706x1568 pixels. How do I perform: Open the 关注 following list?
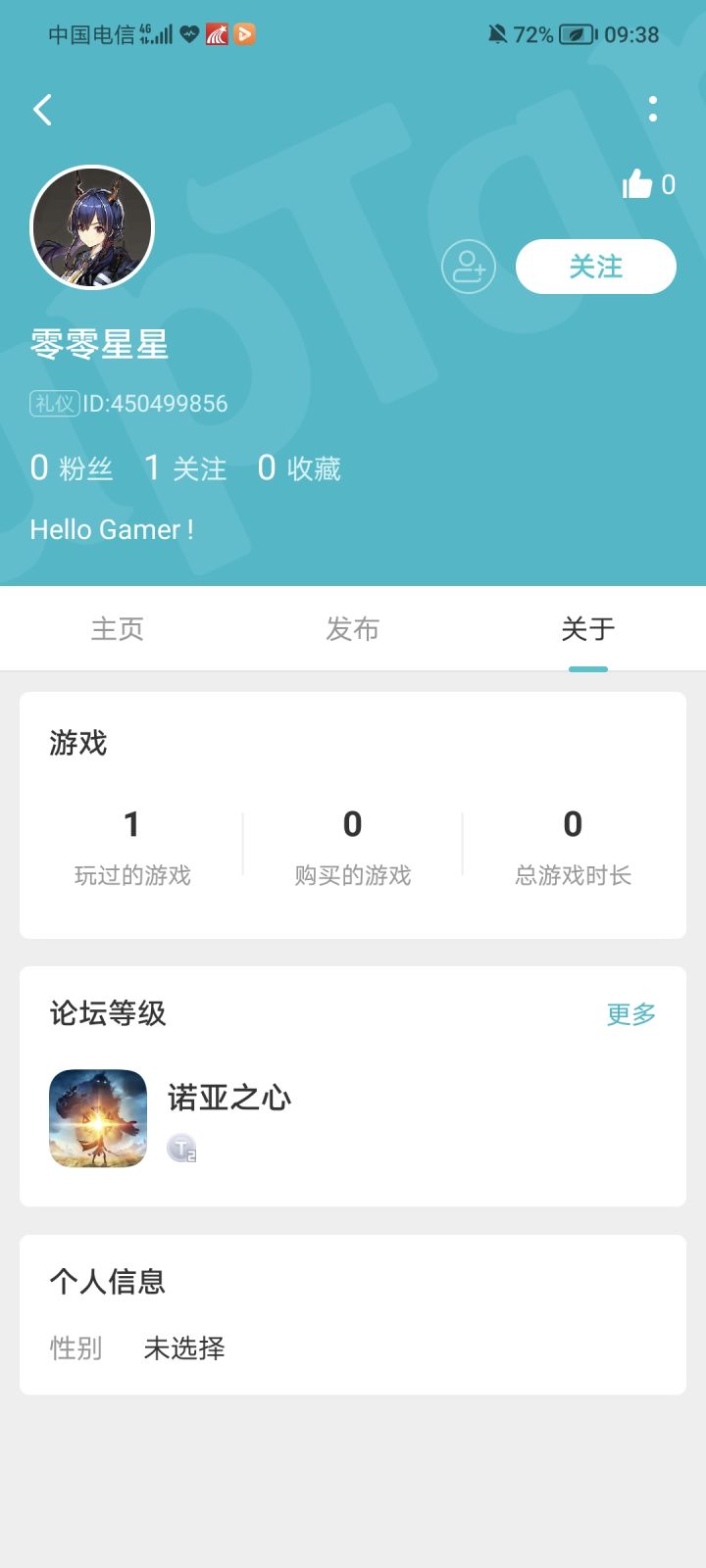coord(185,468)
